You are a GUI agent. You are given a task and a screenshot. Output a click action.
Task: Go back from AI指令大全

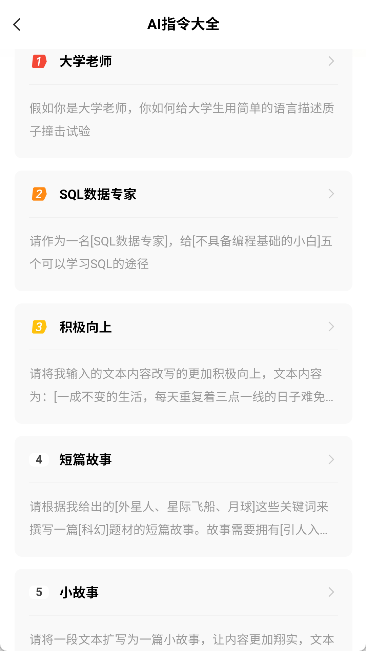click(x=17, y=24)
